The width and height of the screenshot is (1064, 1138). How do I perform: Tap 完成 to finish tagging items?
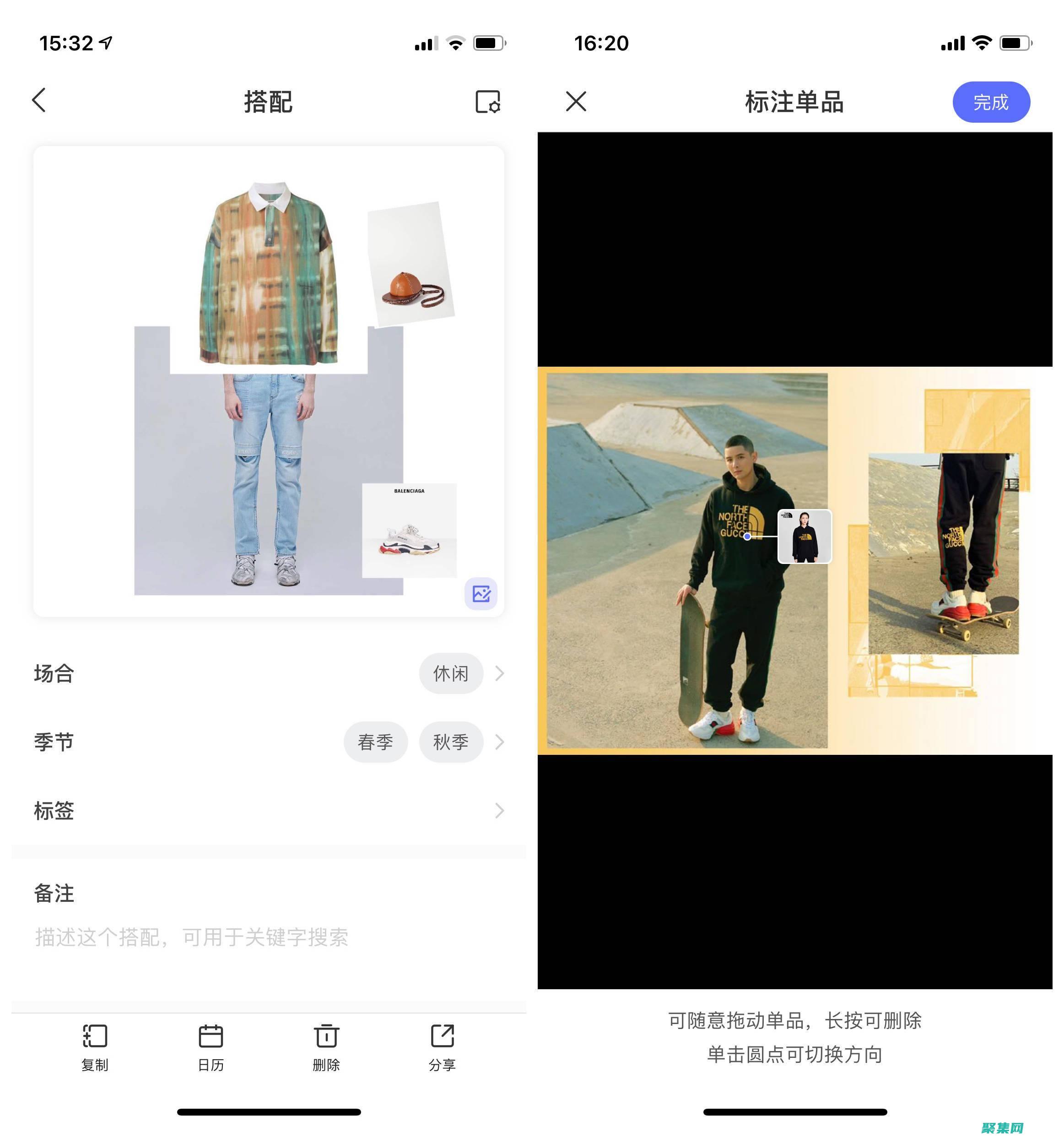991,102
